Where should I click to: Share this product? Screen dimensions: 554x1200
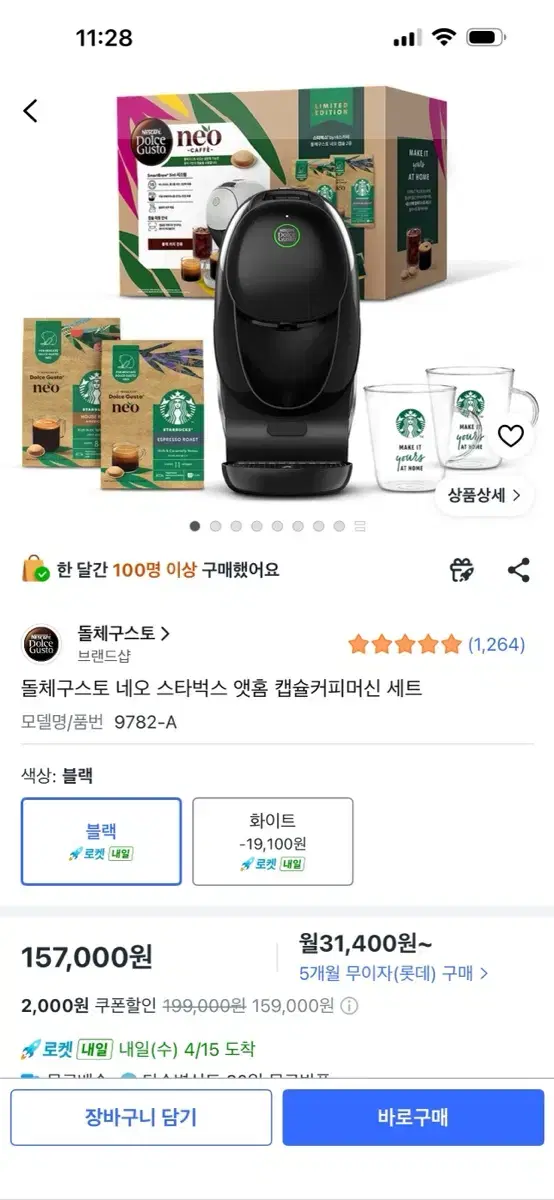click(518, 570)
